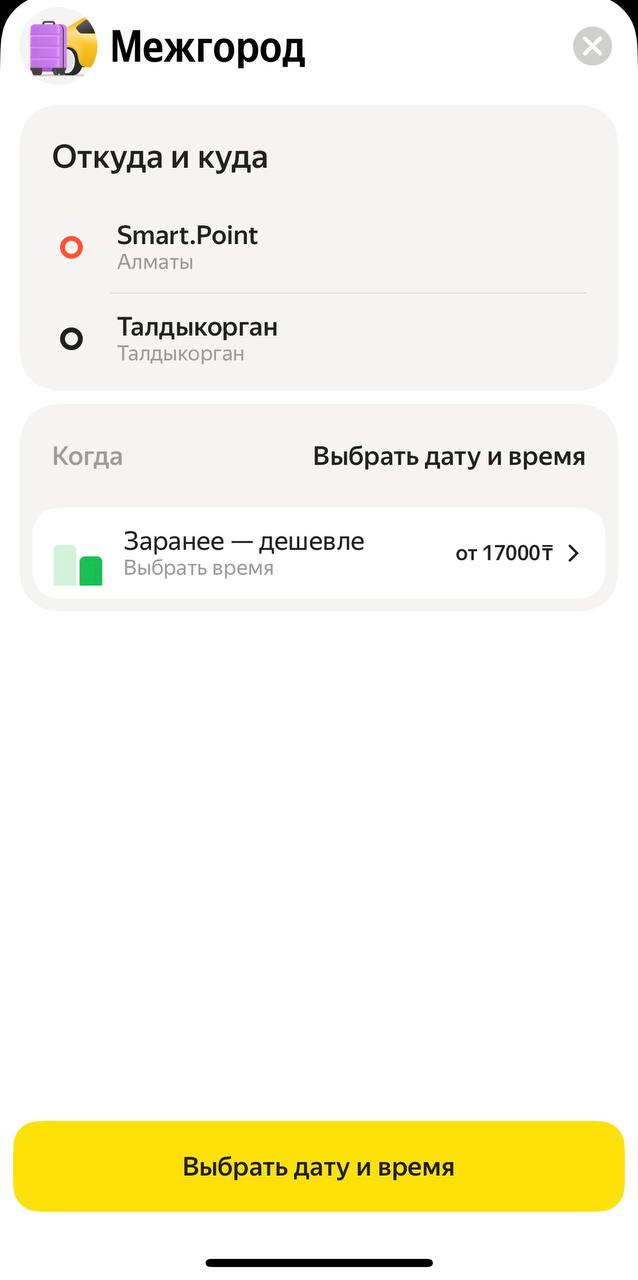Open the Заранее — дешевле offer
Image resolution: width=638 pixels, height=1280 pixels.
pos(318,553)
